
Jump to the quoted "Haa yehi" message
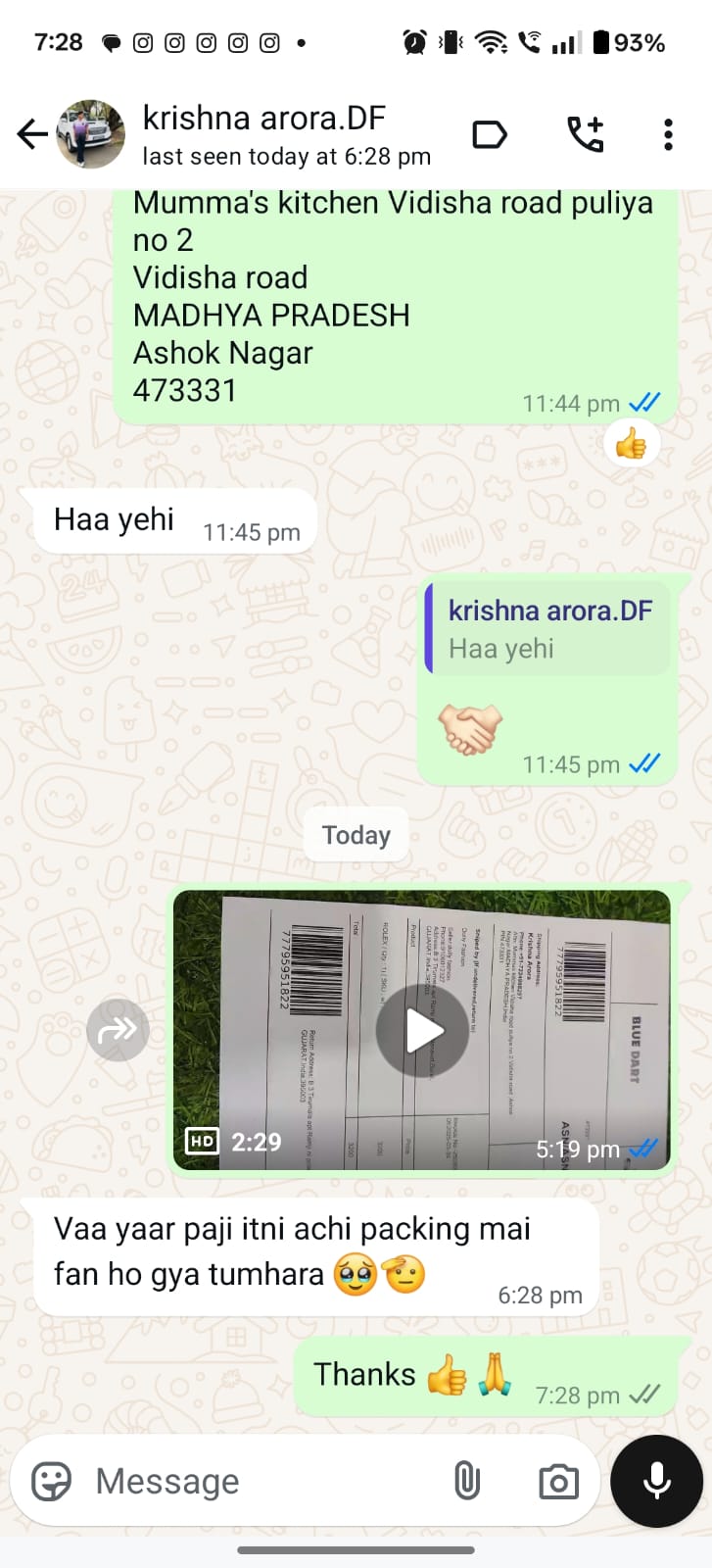point(548,628)
